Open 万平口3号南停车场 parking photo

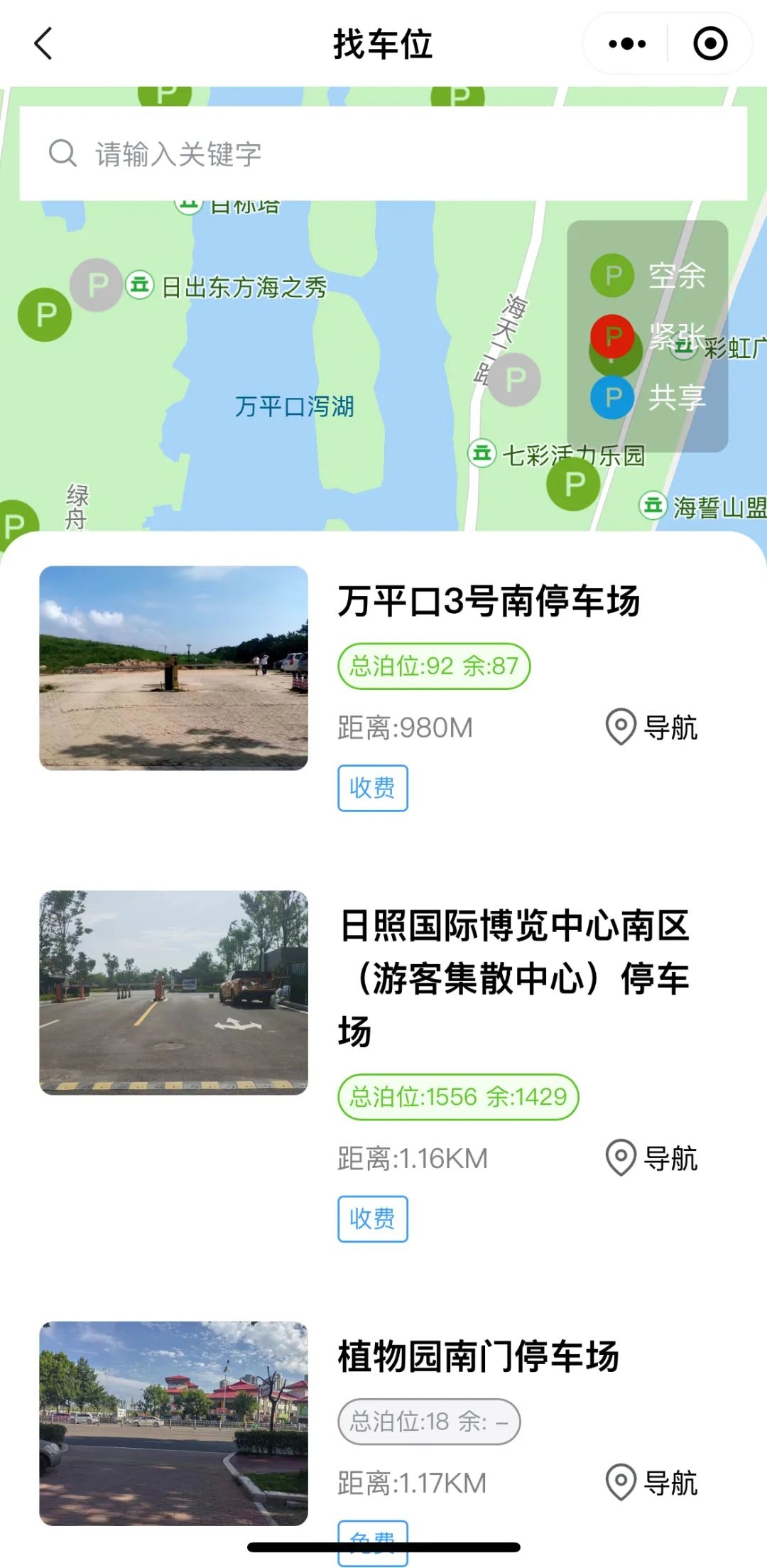(x=174, y=668)
